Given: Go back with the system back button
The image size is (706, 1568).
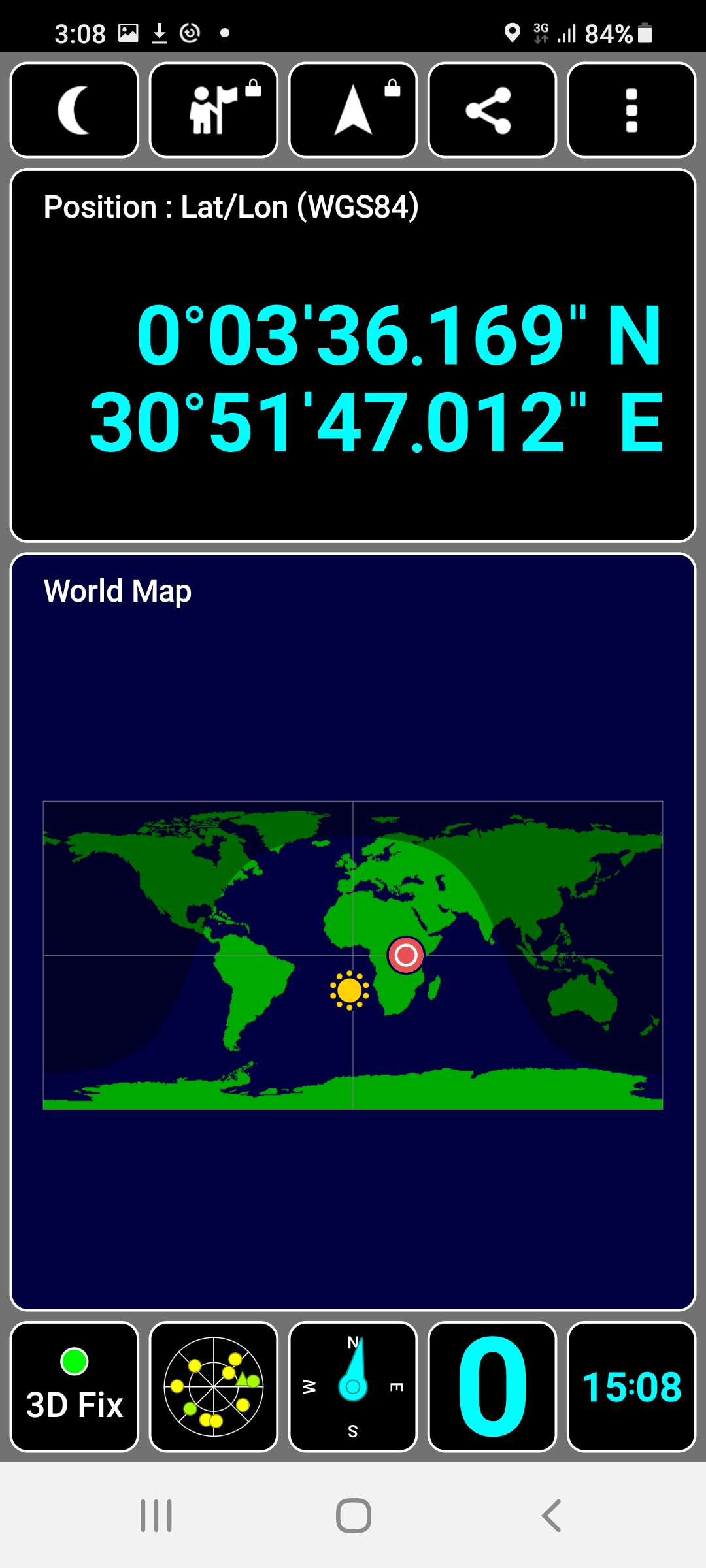Looking at the screenshot, I should [551, 1516].
